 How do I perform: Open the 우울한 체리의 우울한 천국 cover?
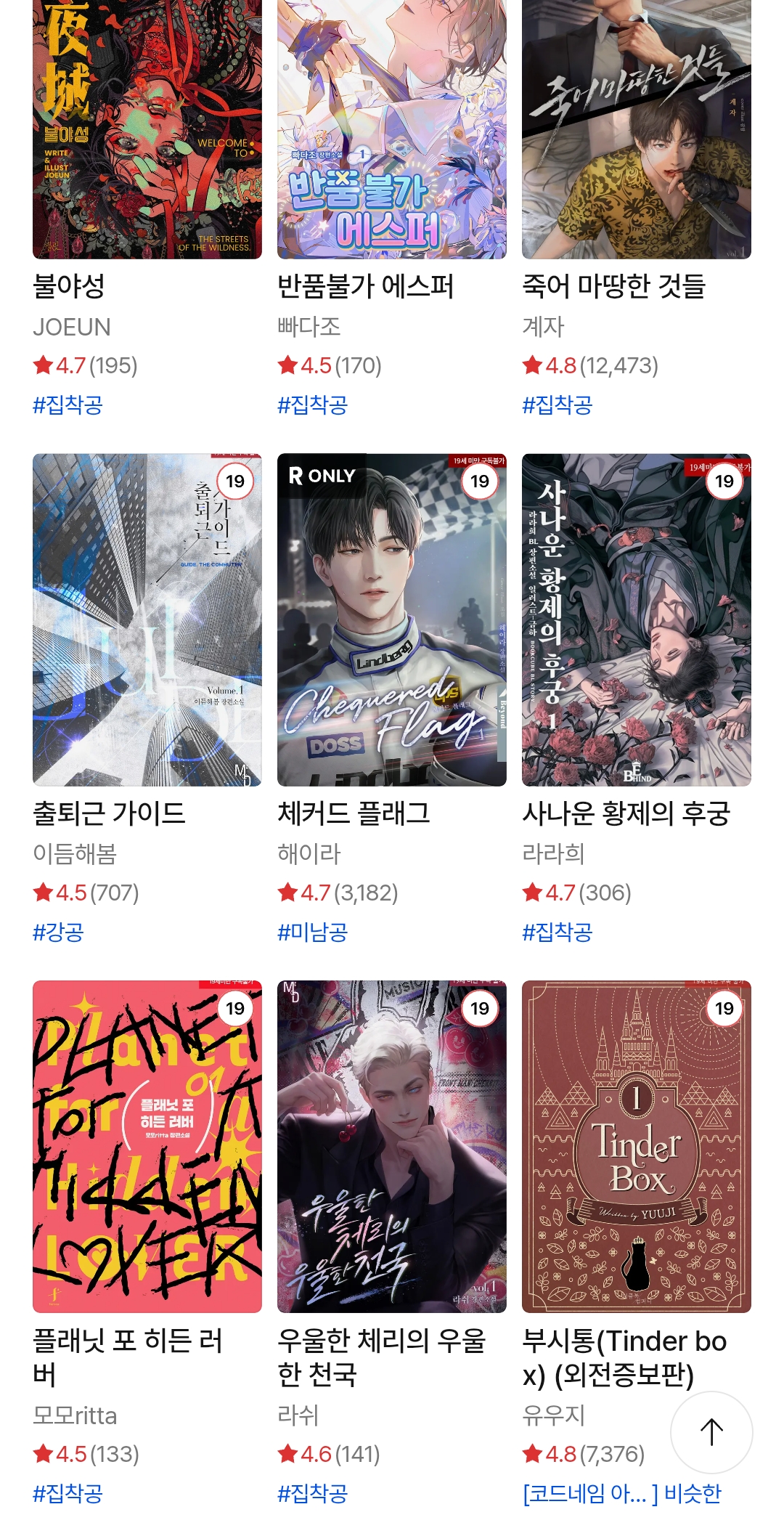391,1146
